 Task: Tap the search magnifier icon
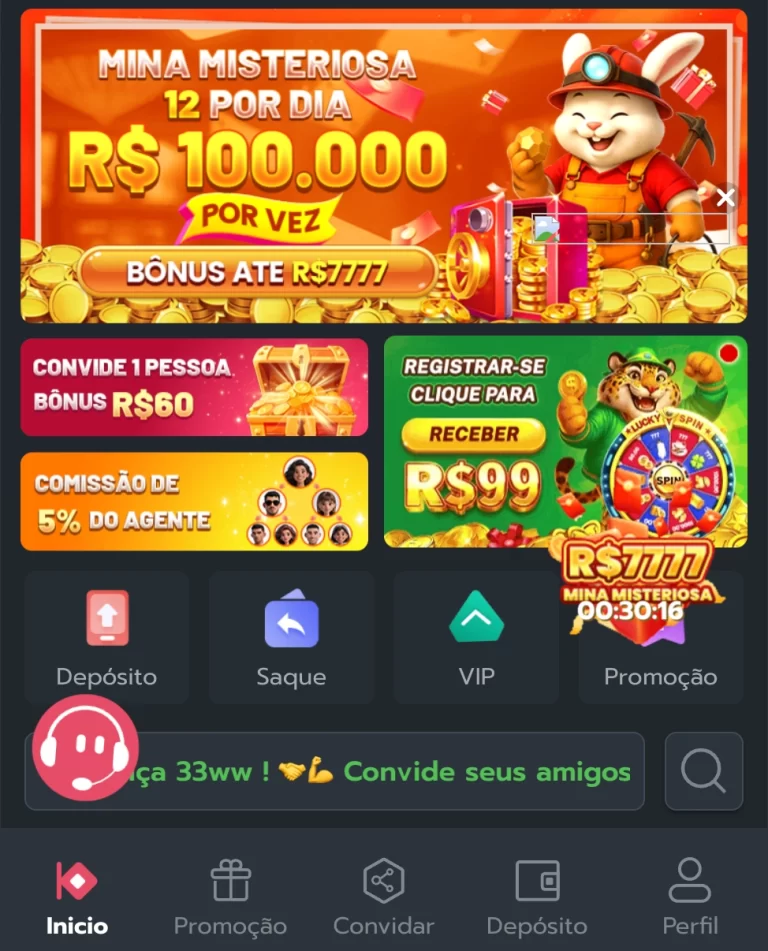pos(704,771)
